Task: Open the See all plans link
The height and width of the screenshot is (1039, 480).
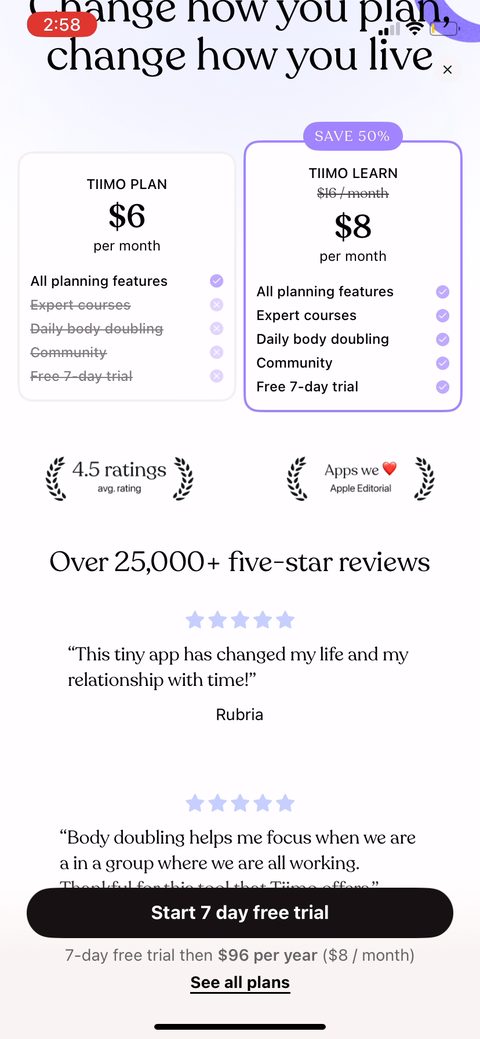Action: (240, 982)
